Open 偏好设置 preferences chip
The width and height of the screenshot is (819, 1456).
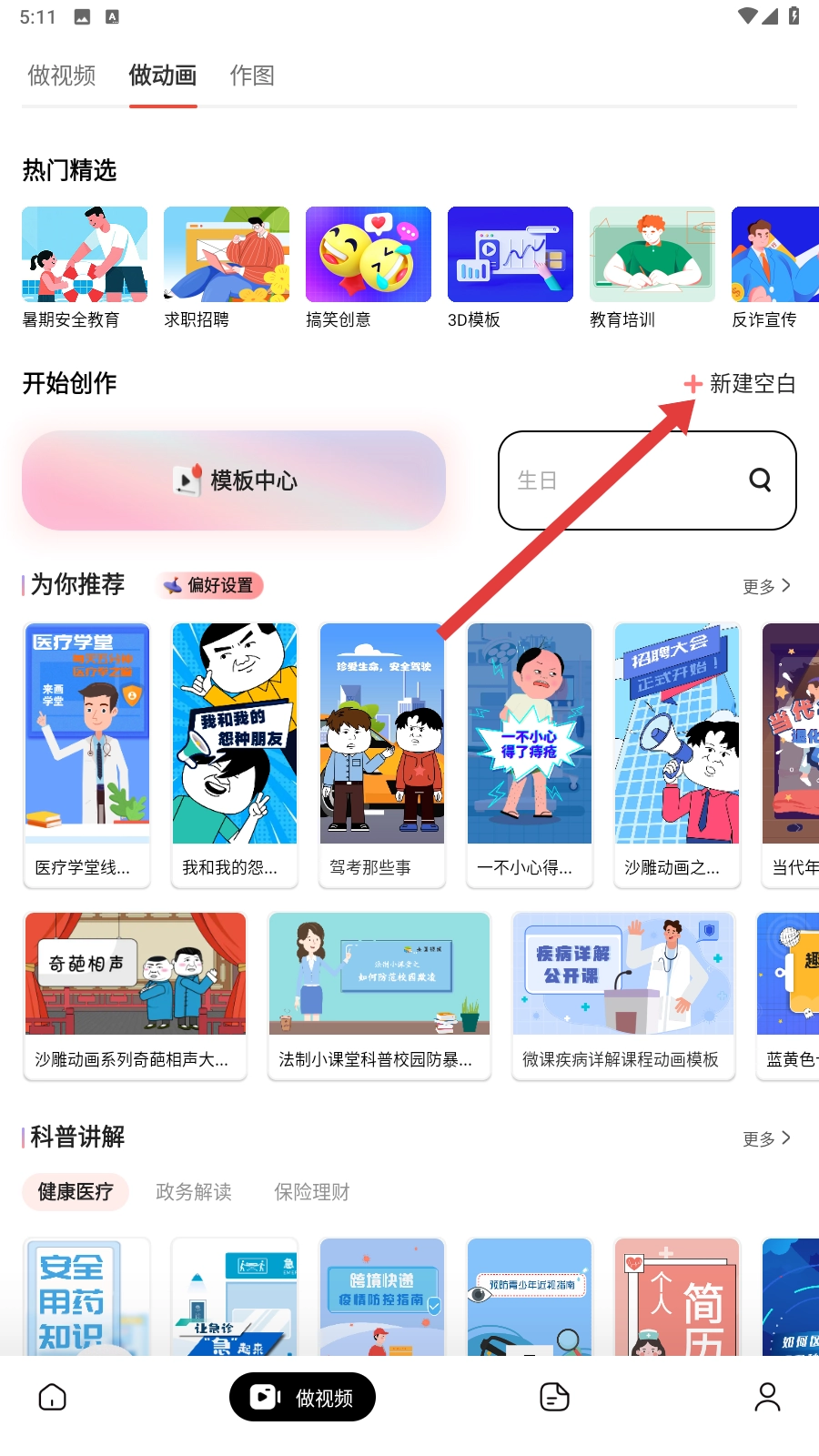pyautogui.click(x=211, y=585)
